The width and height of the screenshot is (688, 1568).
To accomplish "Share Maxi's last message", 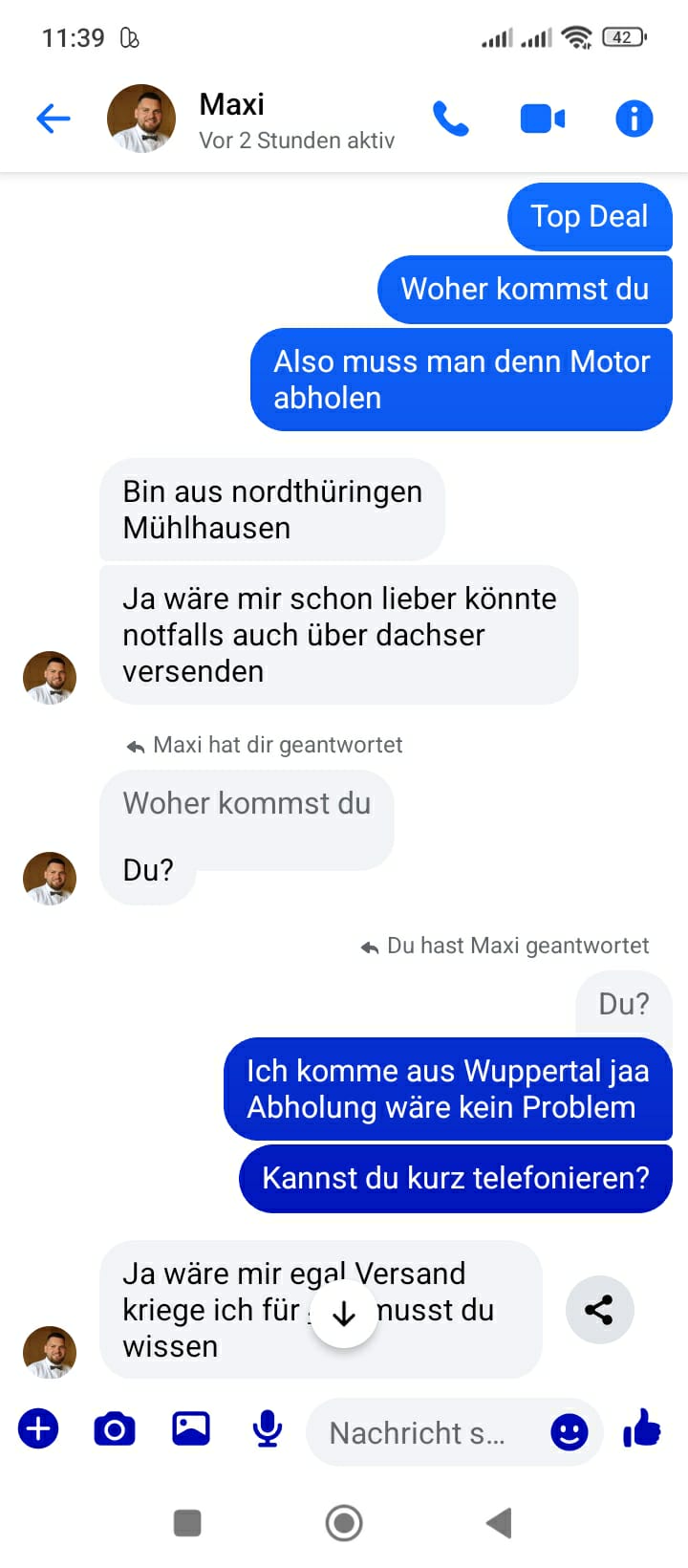I will (x=599, y=1309).
